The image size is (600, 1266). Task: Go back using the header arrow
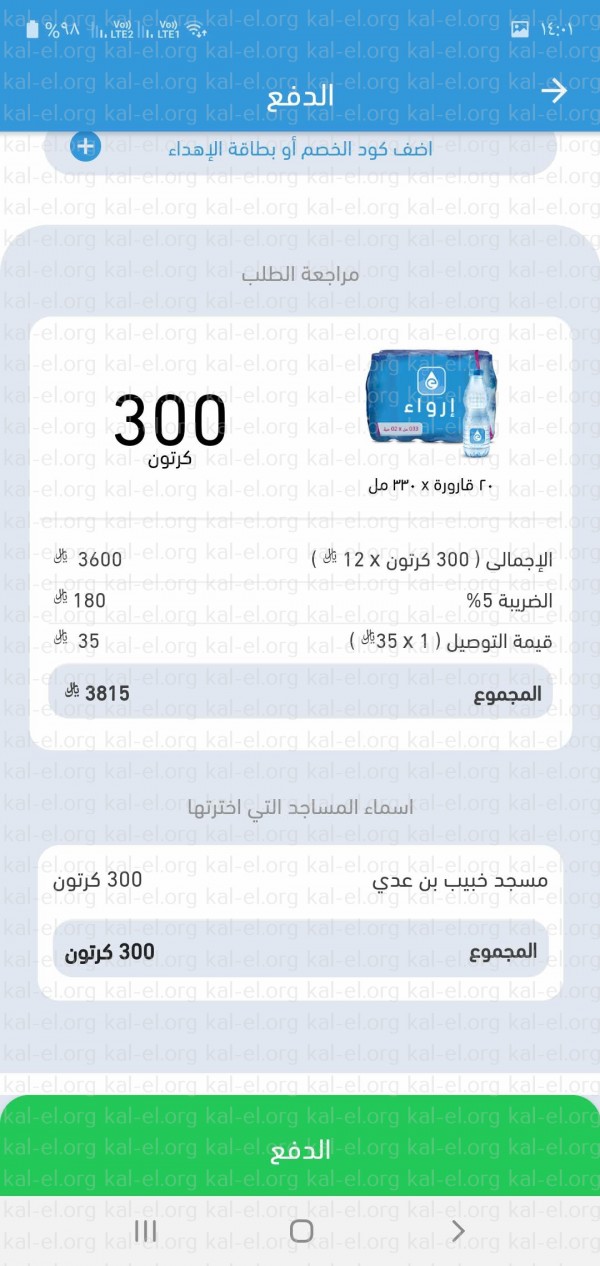553,91
